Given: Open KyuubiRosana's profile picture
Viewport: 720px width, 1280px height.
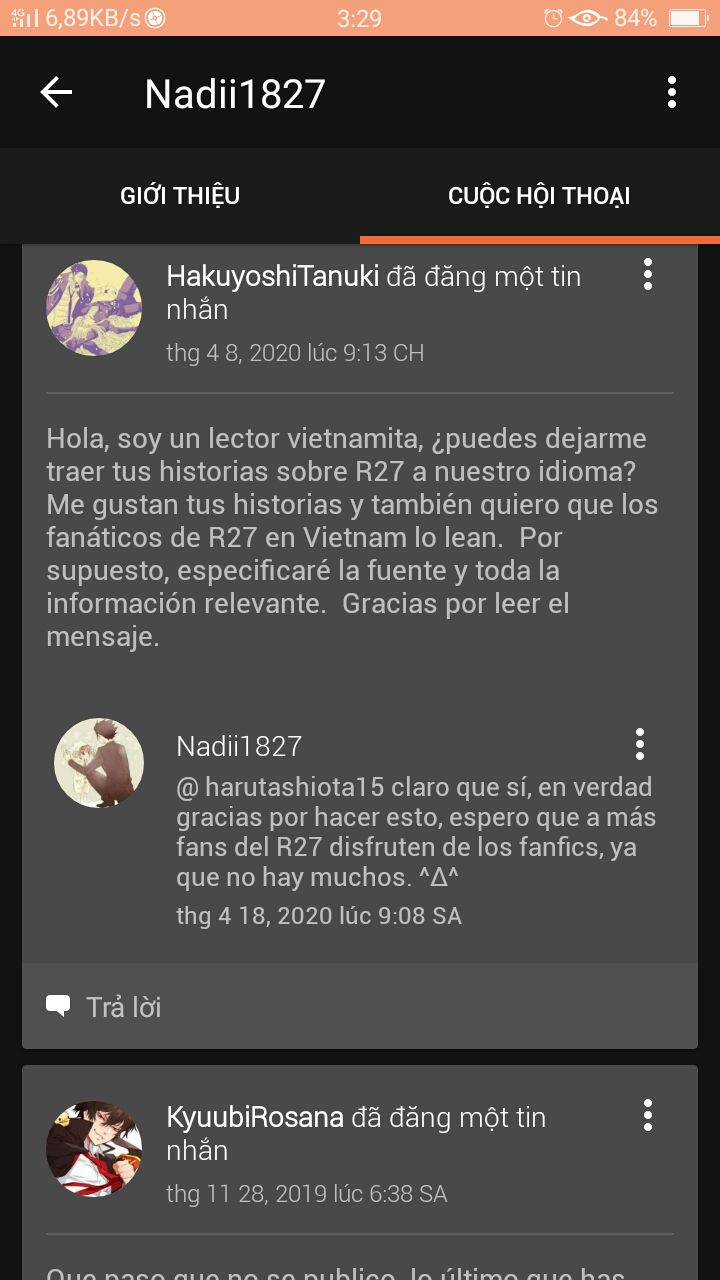Looking at the screenshot, I should click(94, 1149).
